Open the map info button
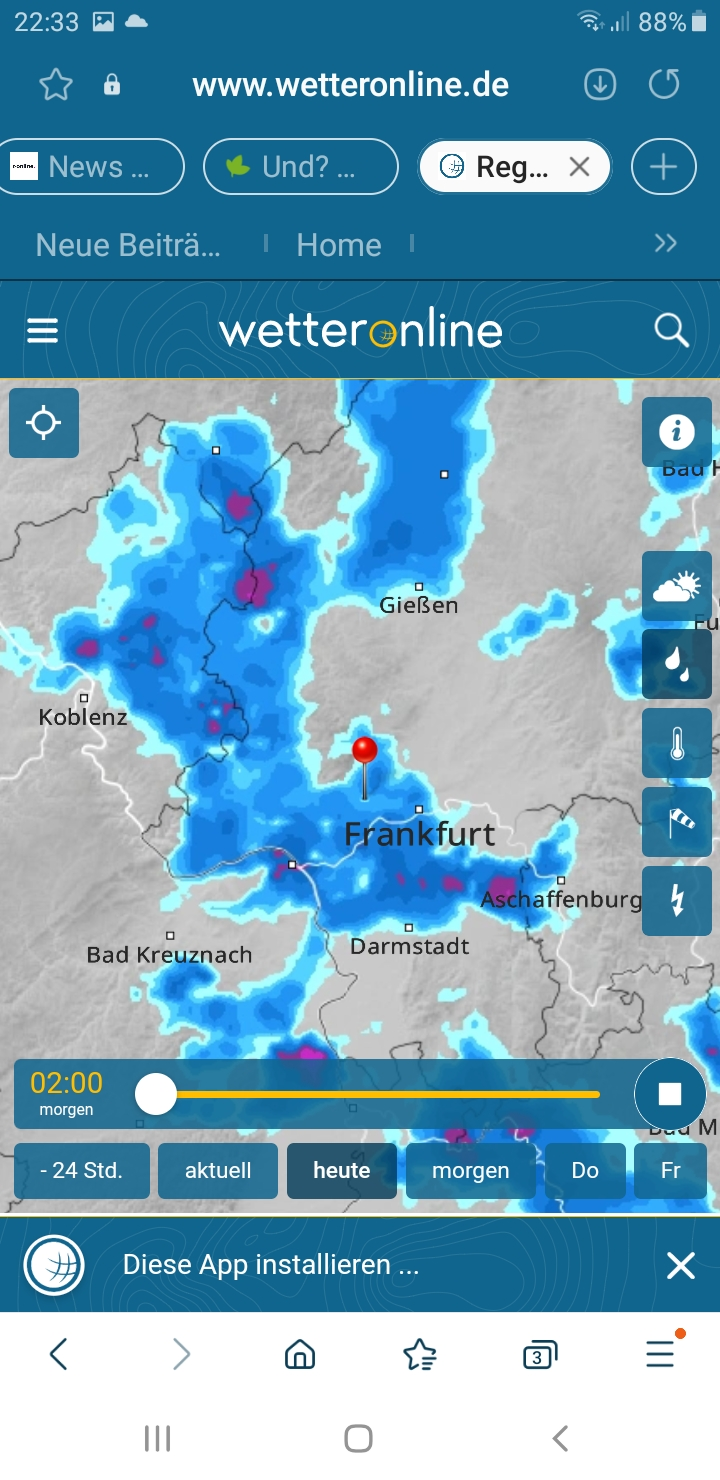 [677, 432]
